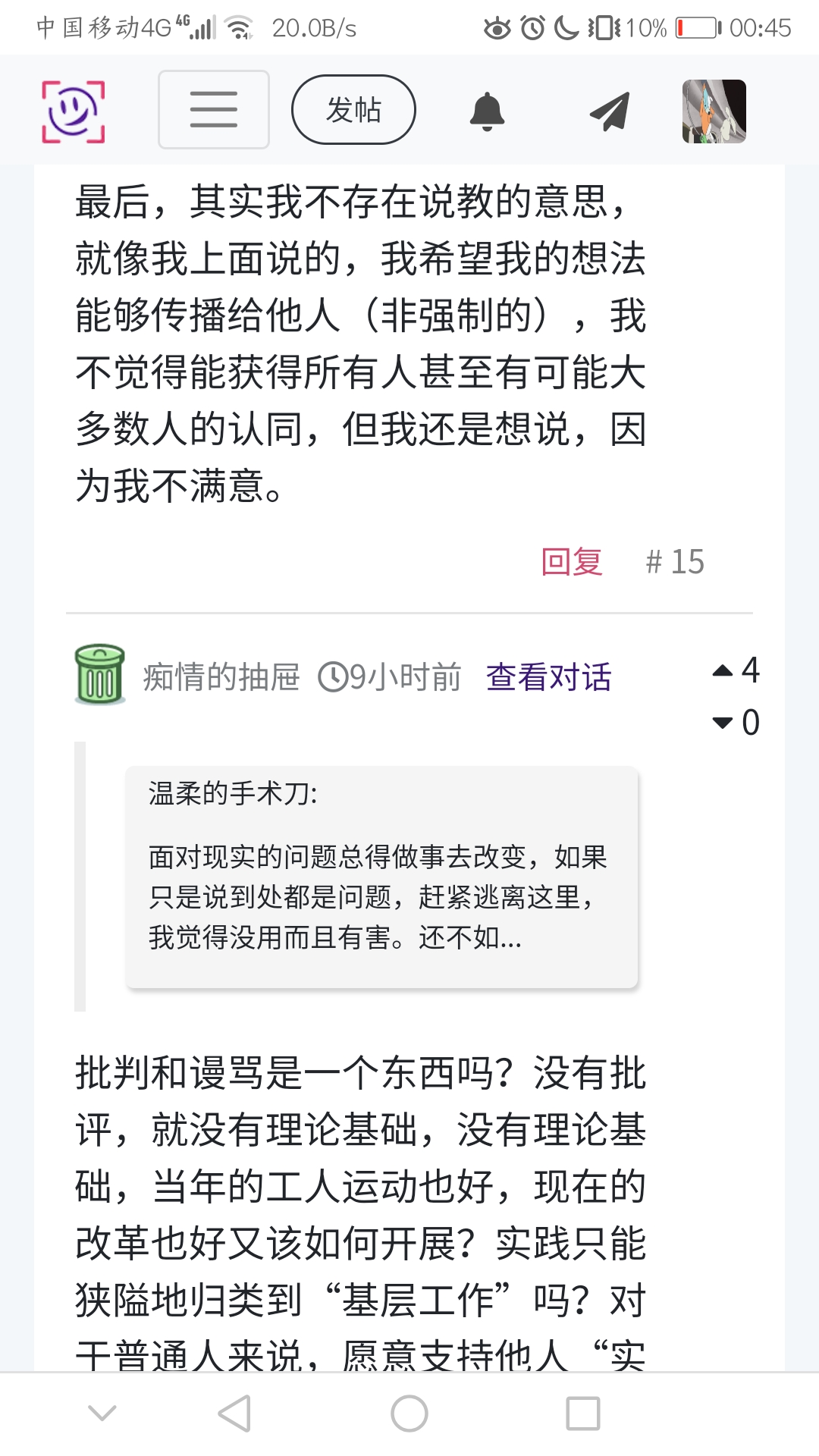View the profile of 痴情的抽屉

(x=221, y=676)
